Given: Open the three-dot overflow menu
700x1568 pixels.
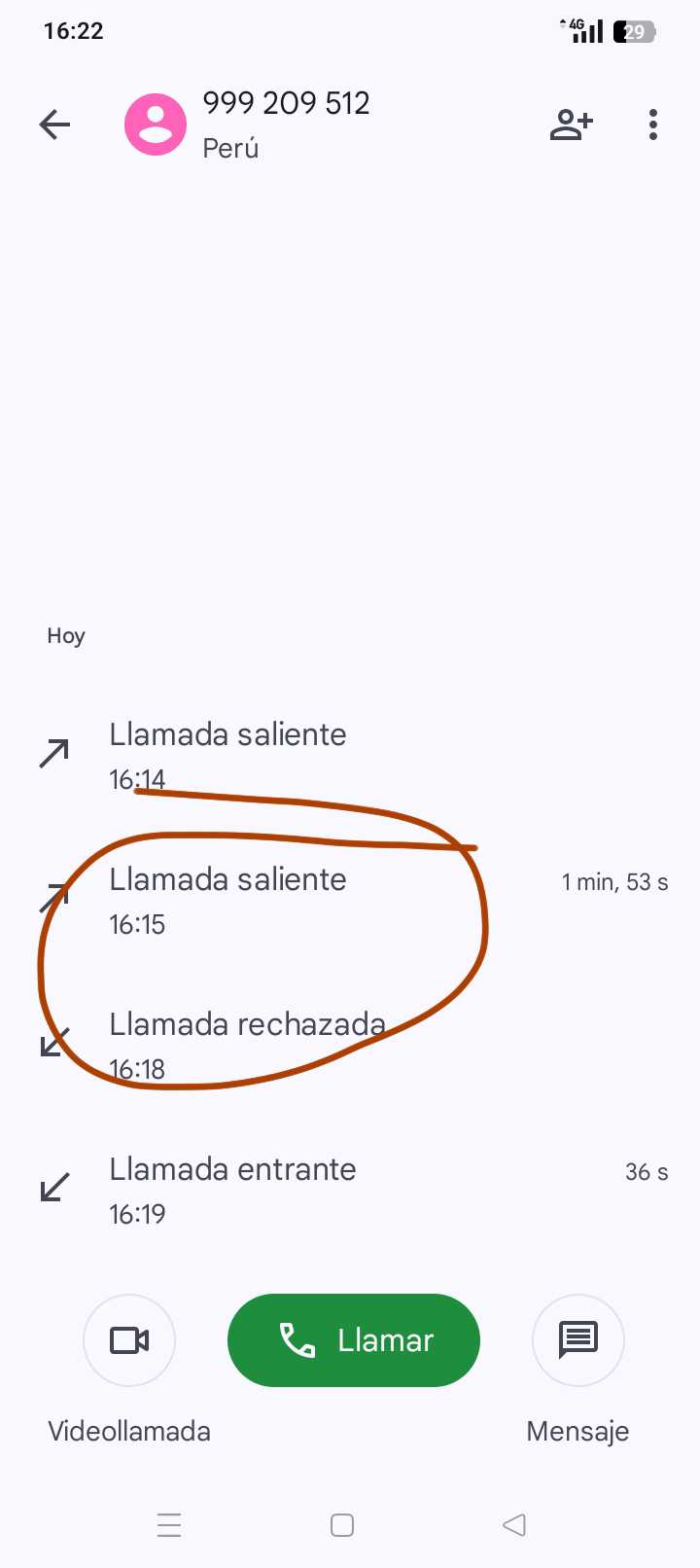Looking at the screenshot, I should [x=653, y=125].
